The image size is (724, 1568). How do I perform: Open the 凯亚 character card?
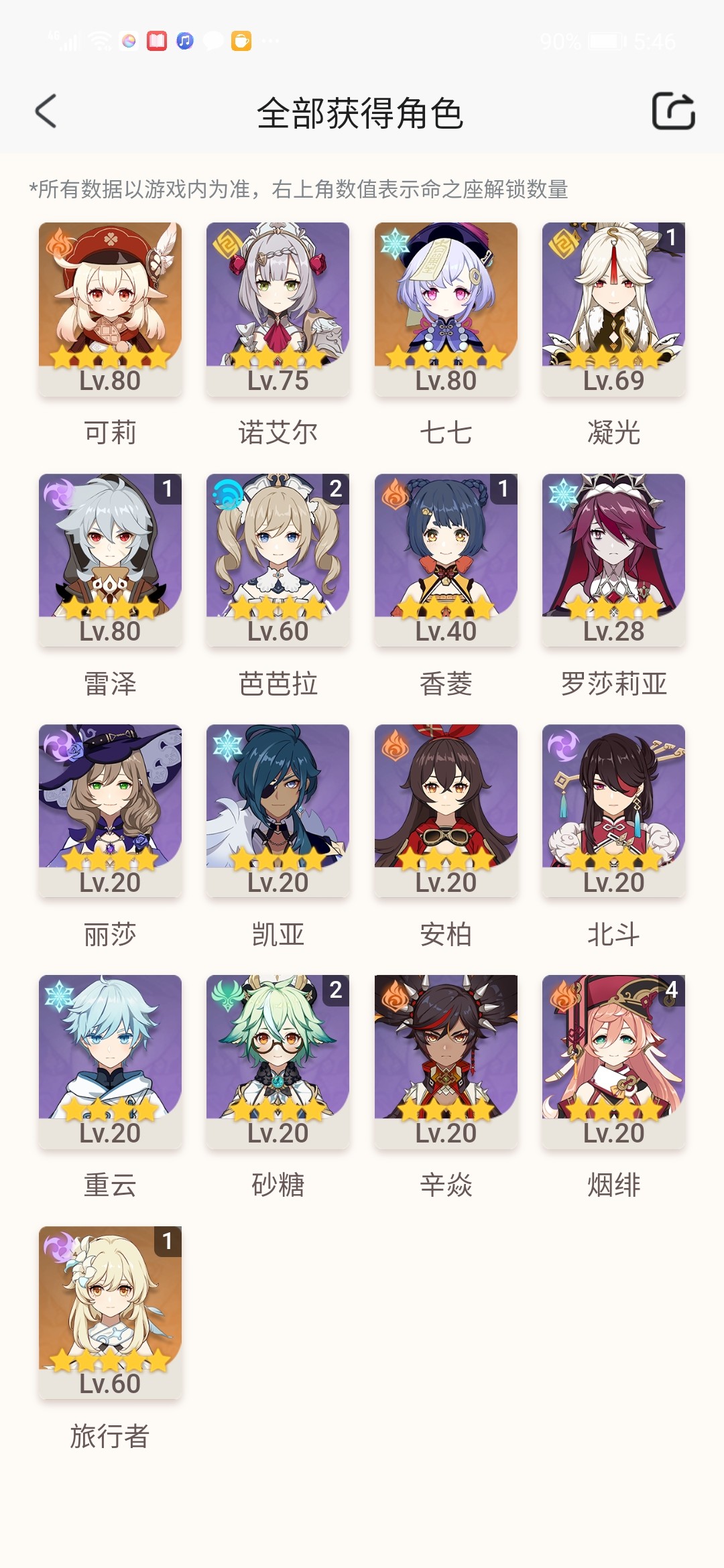click(x=278, y=810)
